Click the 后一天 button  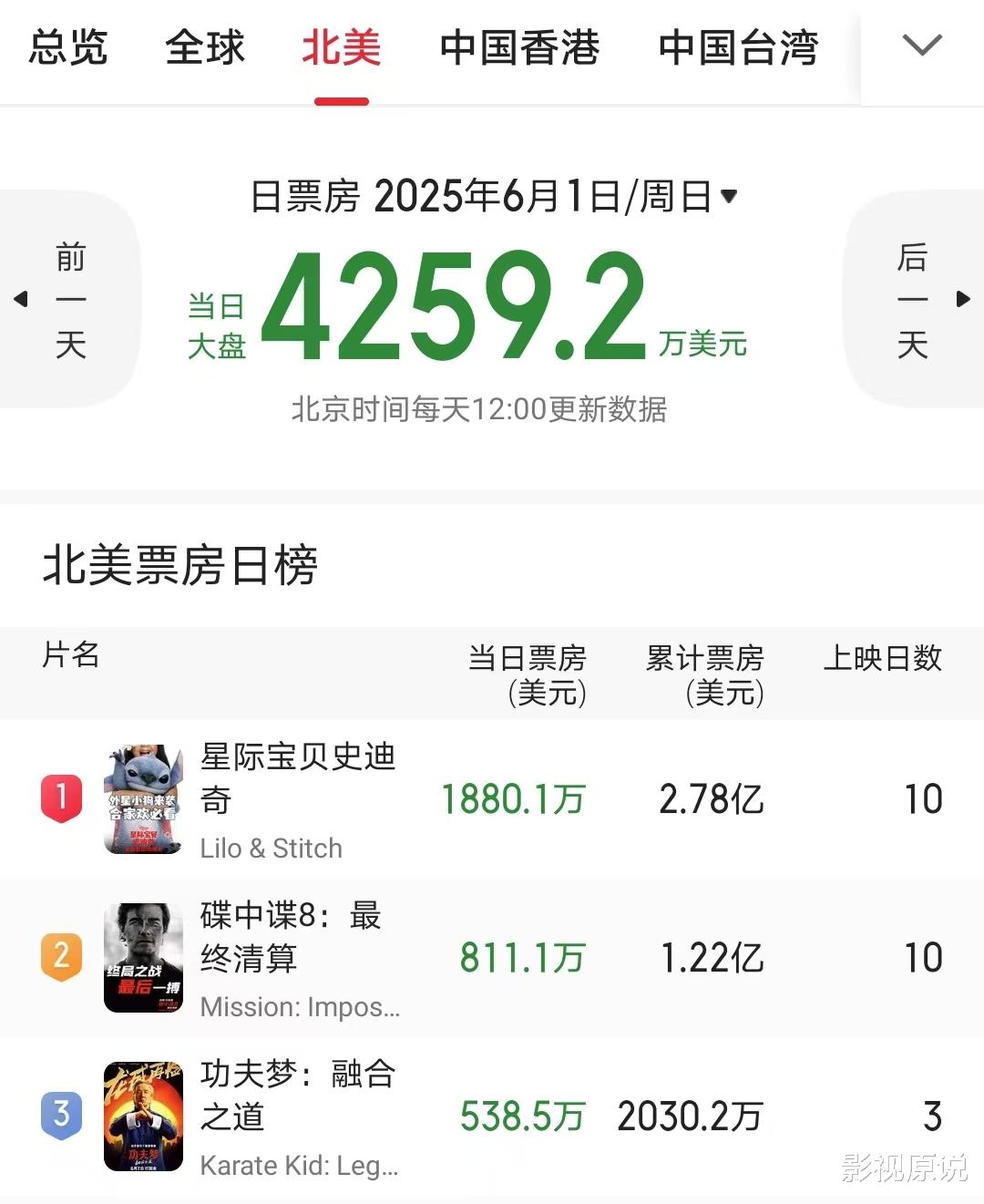[x=914, y=300]
